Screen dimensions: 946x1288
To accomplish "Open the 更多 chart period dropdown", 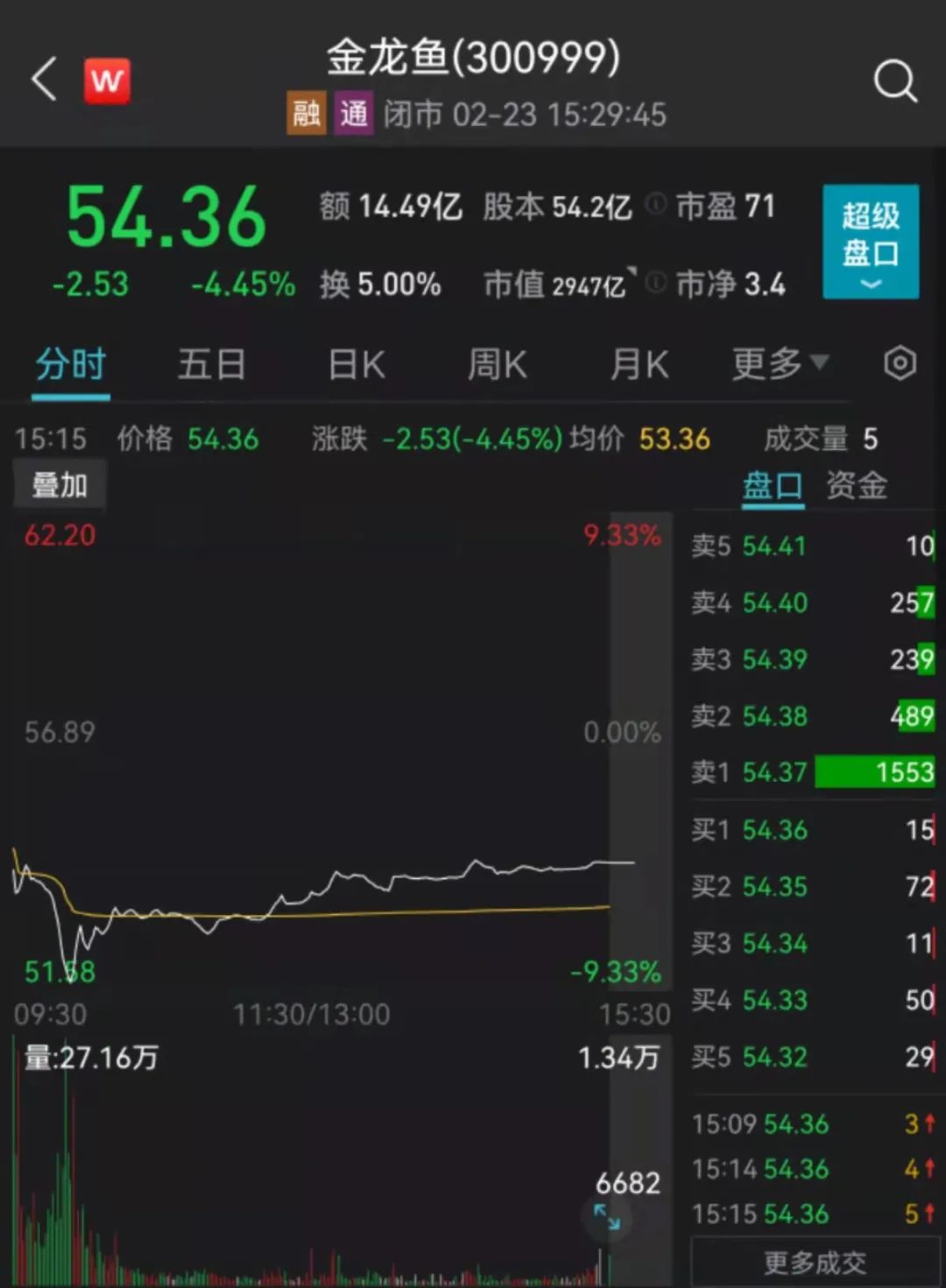I will click(779, 364).
